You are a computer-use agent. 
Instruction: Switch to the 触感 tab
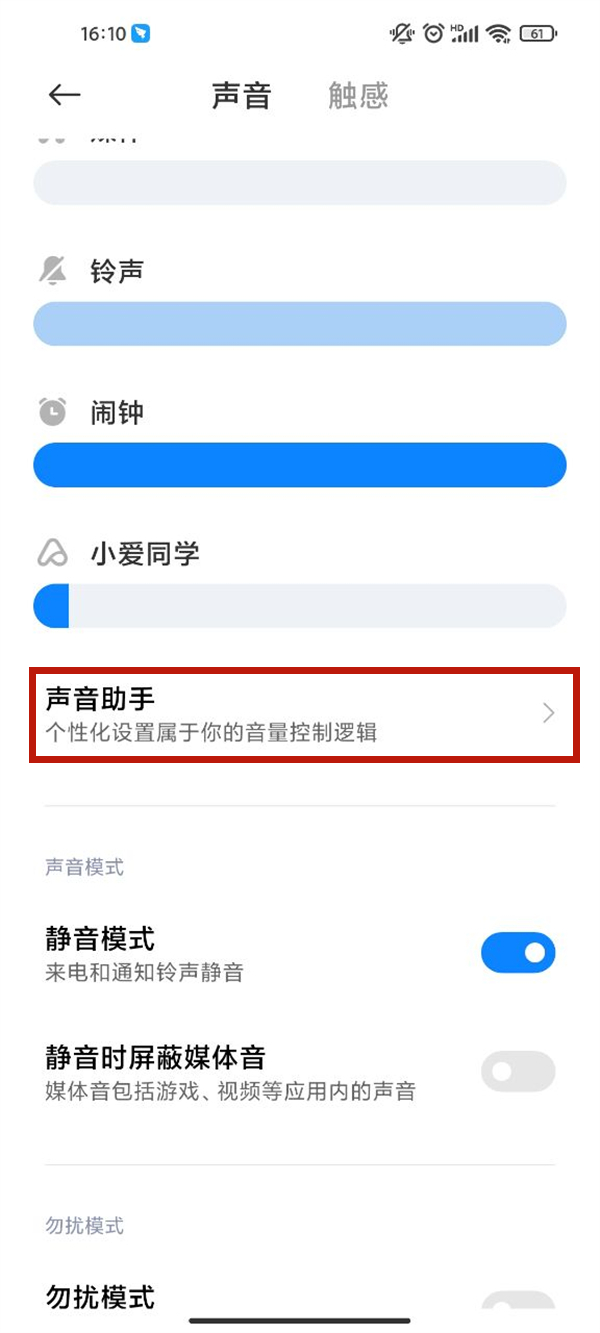pos(358,95)
